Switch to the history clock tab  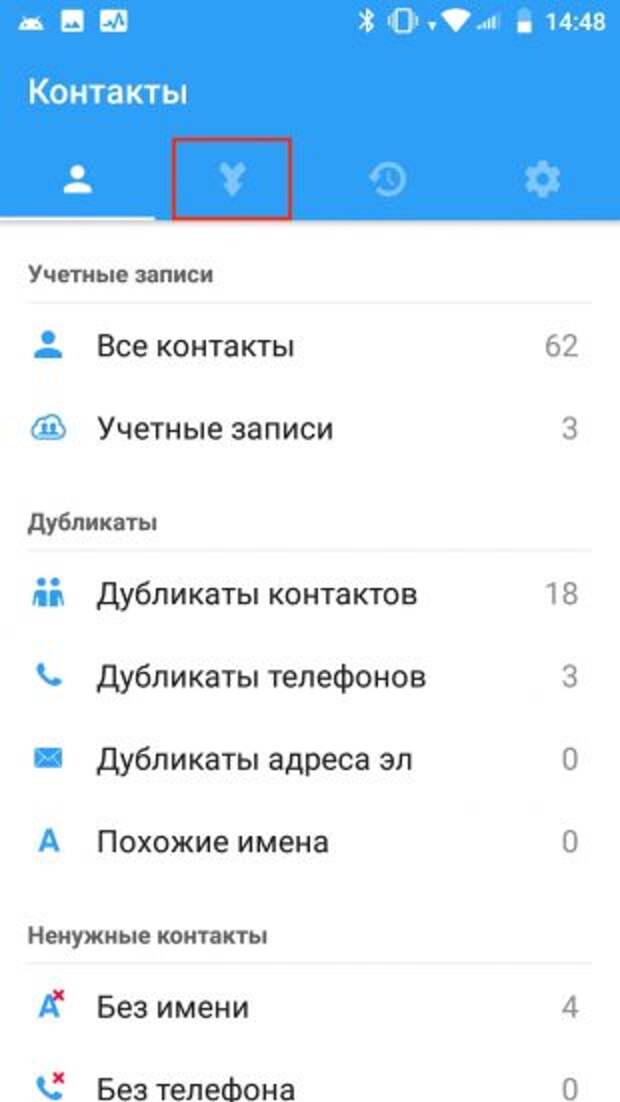(387, 180)
